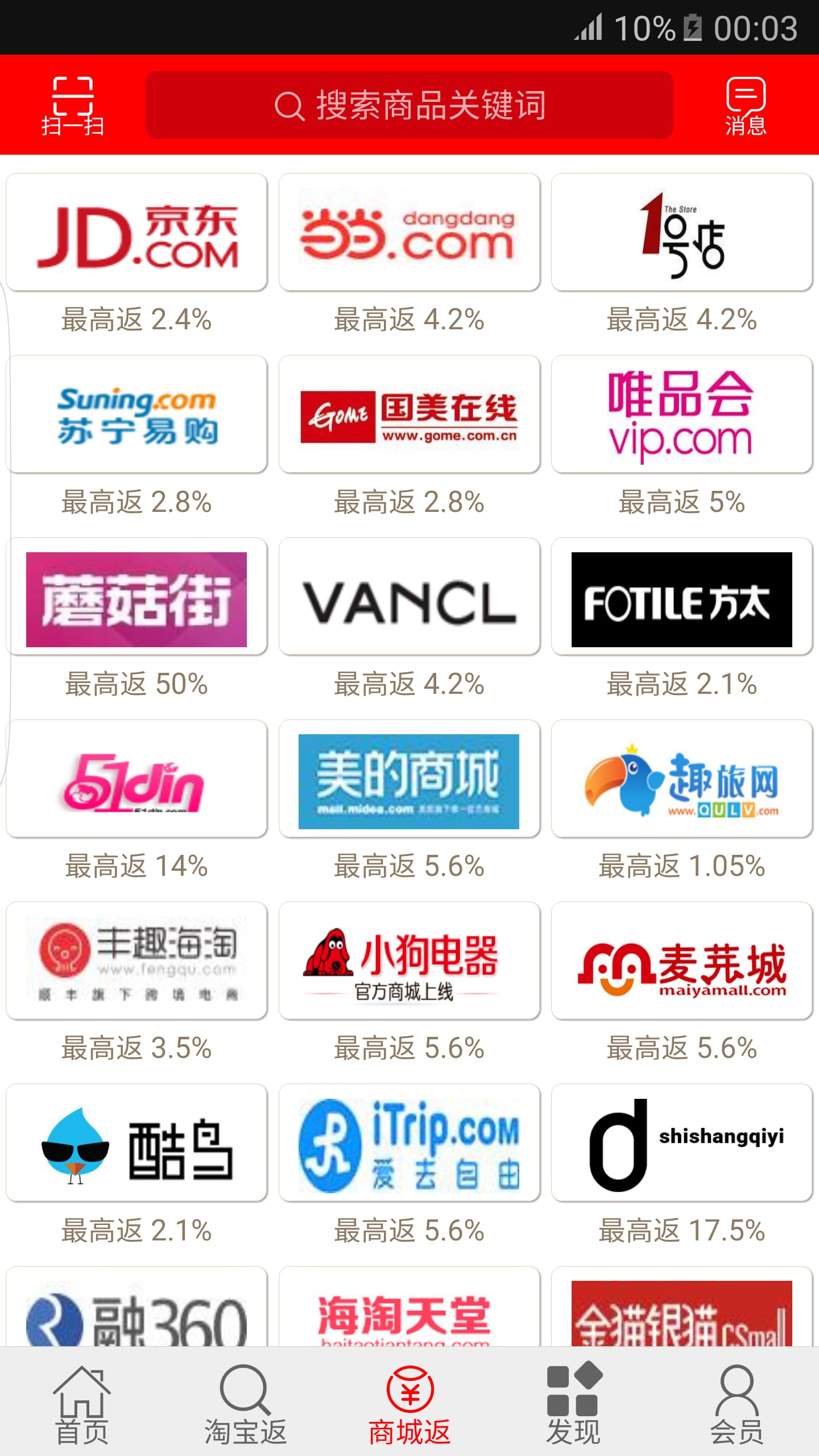Open the iTrip.com 爱去自由 card
The width and height of the screenshot is (819, 1456).
coord(409,1144)
